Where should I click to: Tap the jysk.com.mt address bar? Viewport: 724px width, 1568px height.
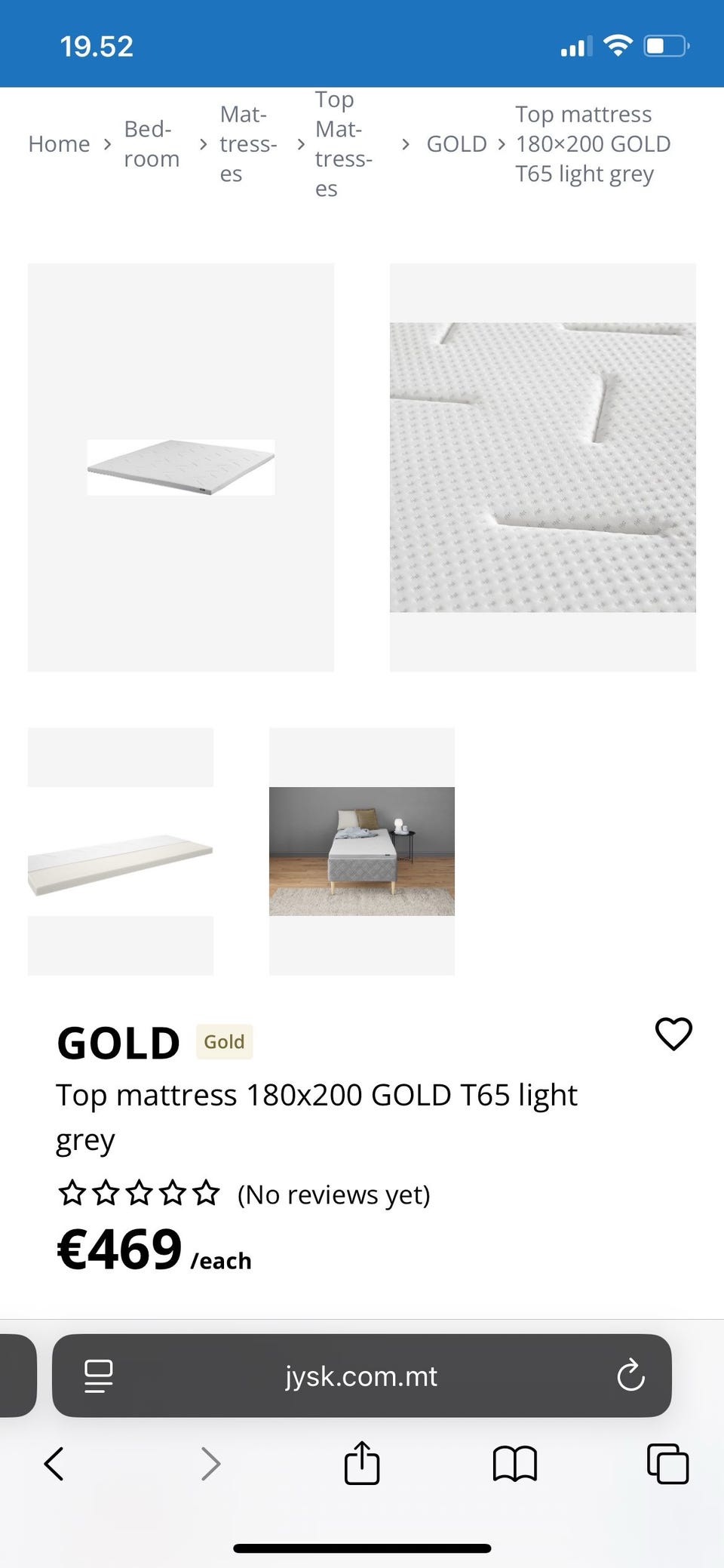[x=362, y=1376]
